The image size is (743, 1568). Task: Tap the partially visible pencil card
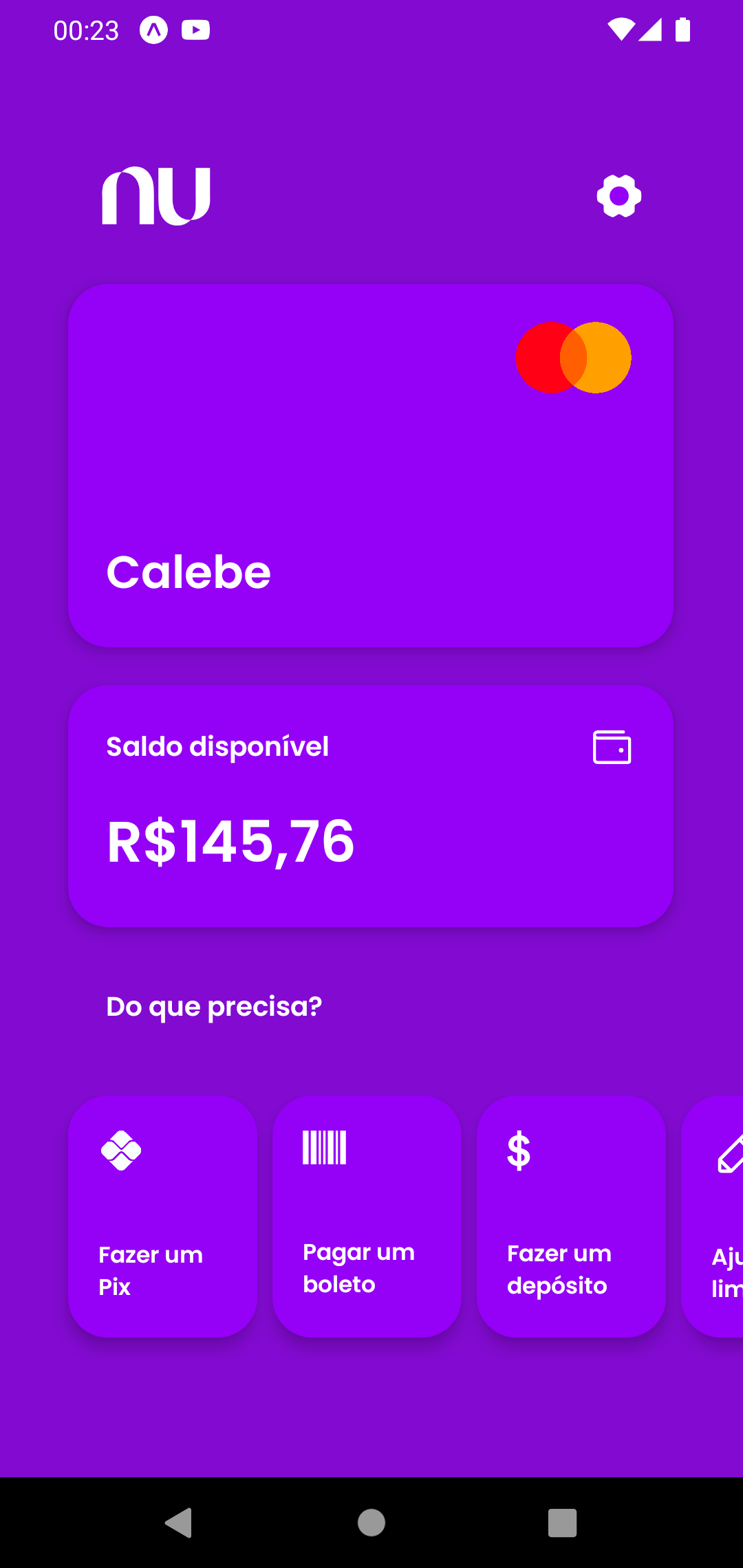pos(713,1217)
